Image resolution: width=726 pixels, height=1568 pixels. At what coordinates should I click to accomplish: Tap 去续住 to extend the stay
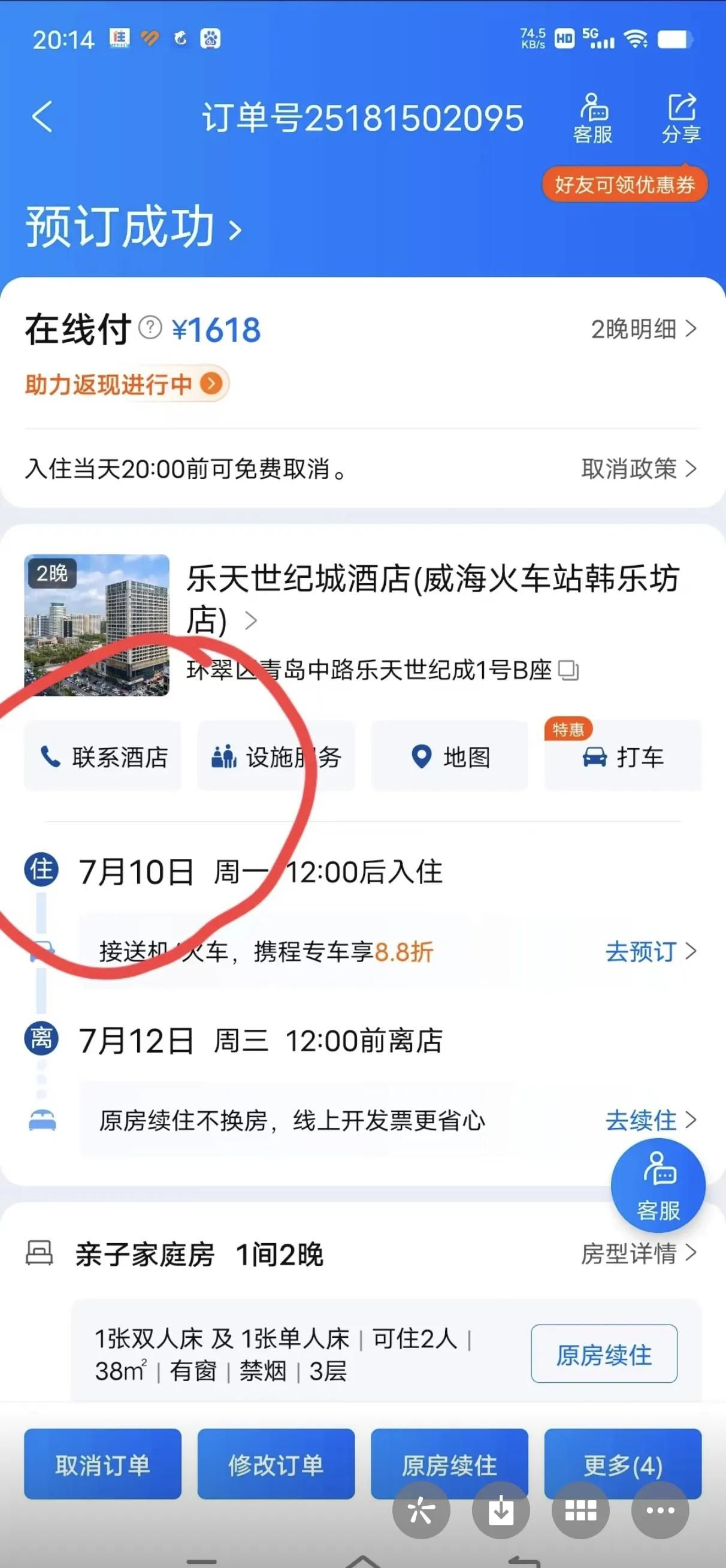(x=649, y=1120)
